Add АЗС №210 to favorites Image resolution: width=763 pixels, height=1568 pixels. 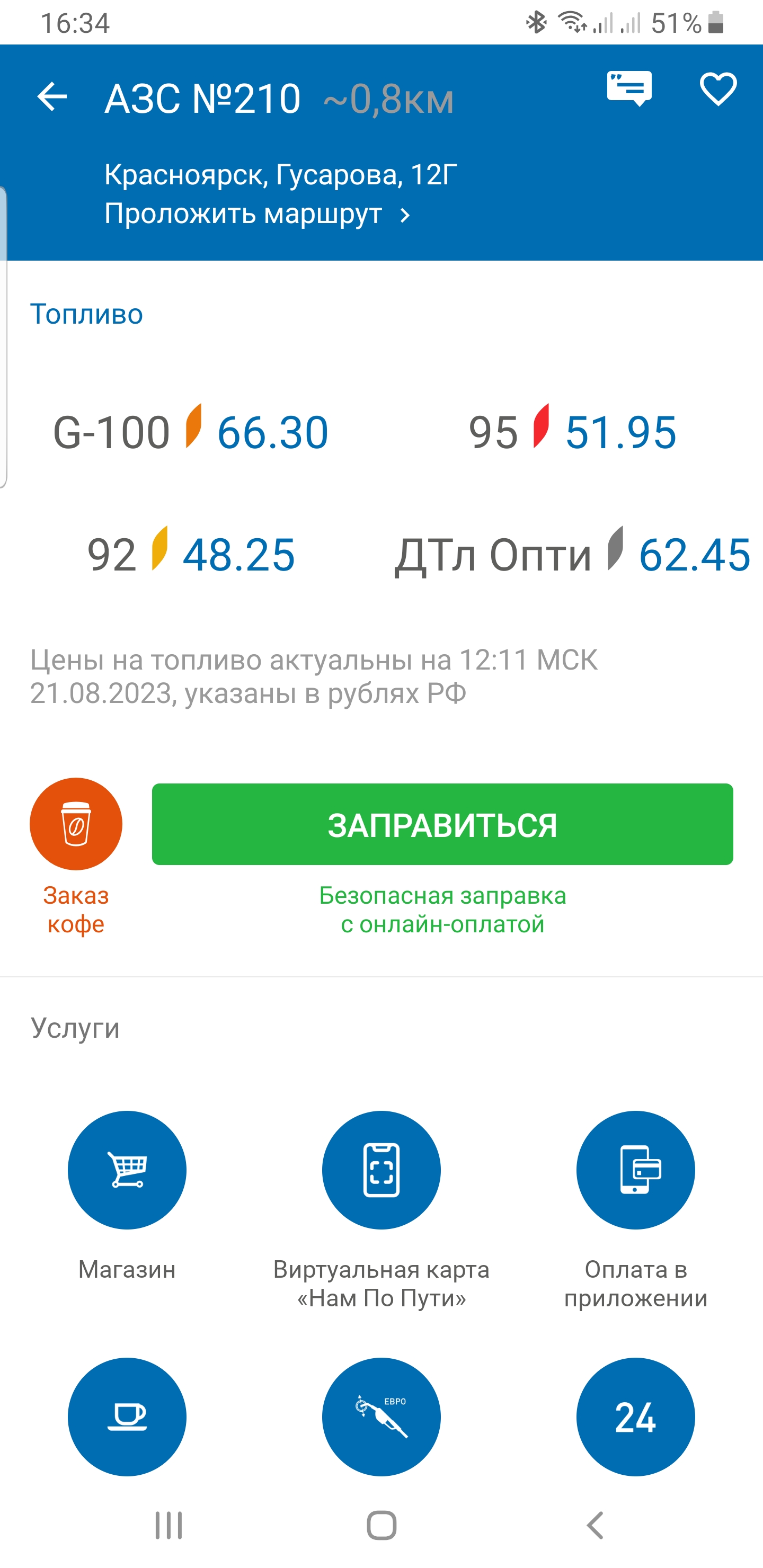click(718, 90)
